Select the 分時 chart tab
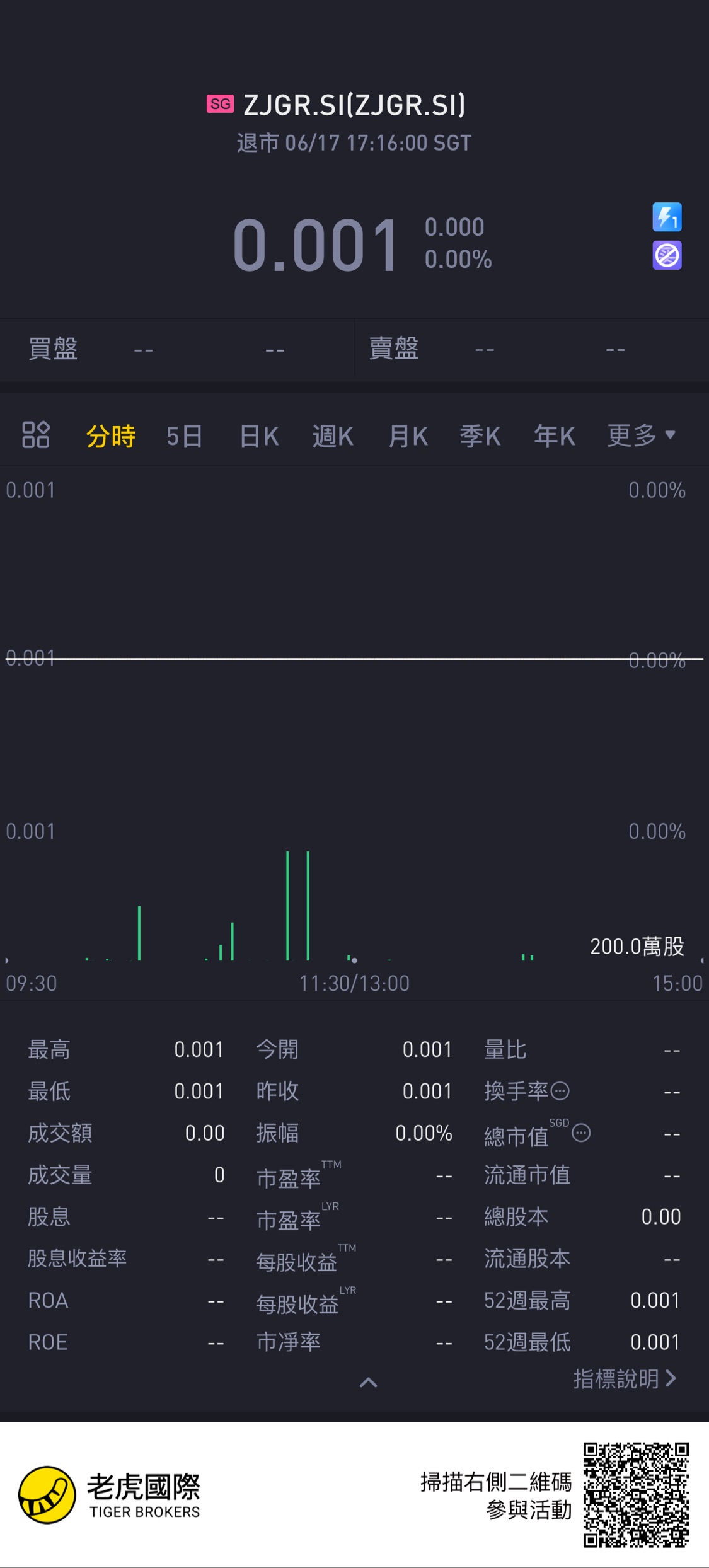 [x=111, y=436]
